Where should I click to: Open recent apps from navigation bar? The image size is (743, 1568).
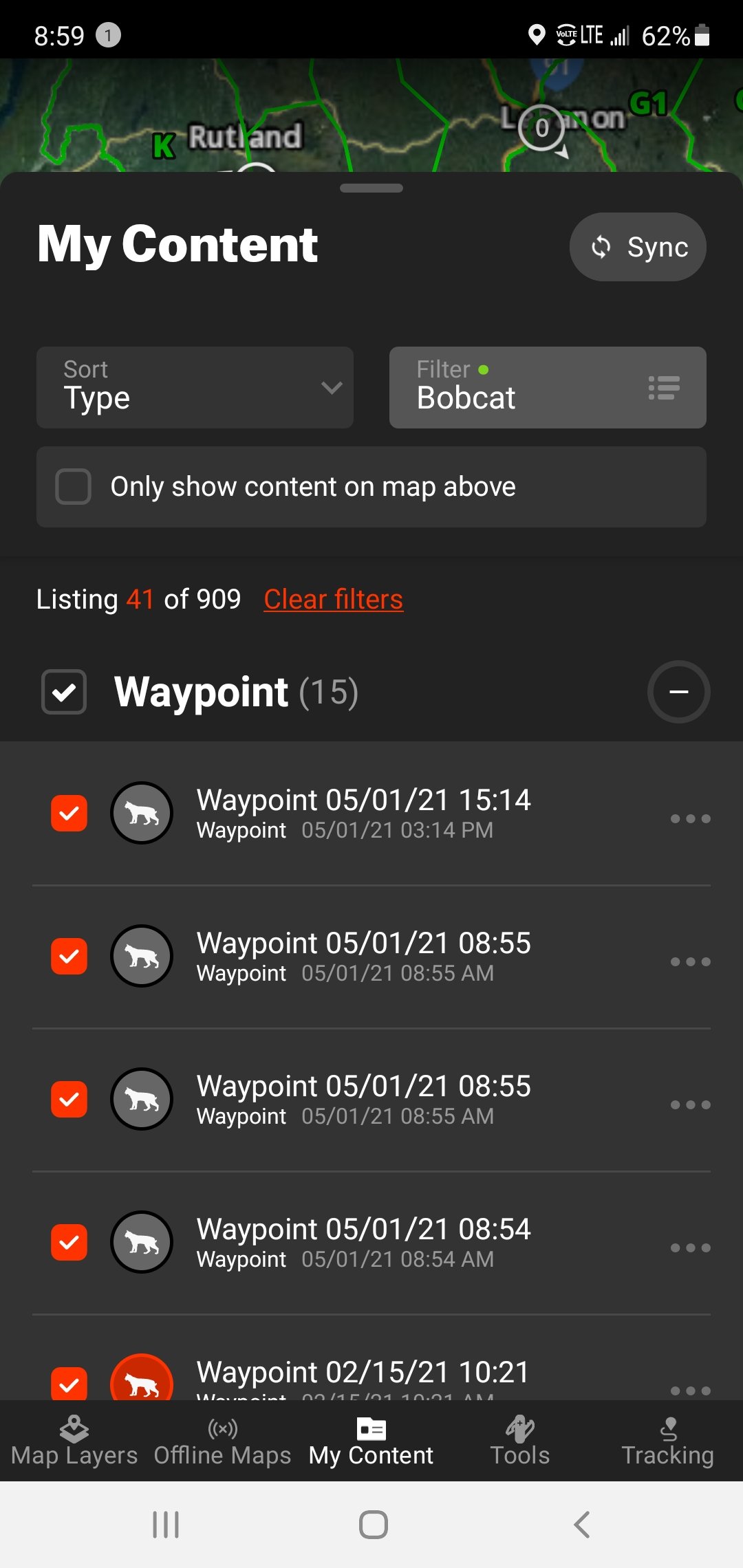tap(166, 1525)
